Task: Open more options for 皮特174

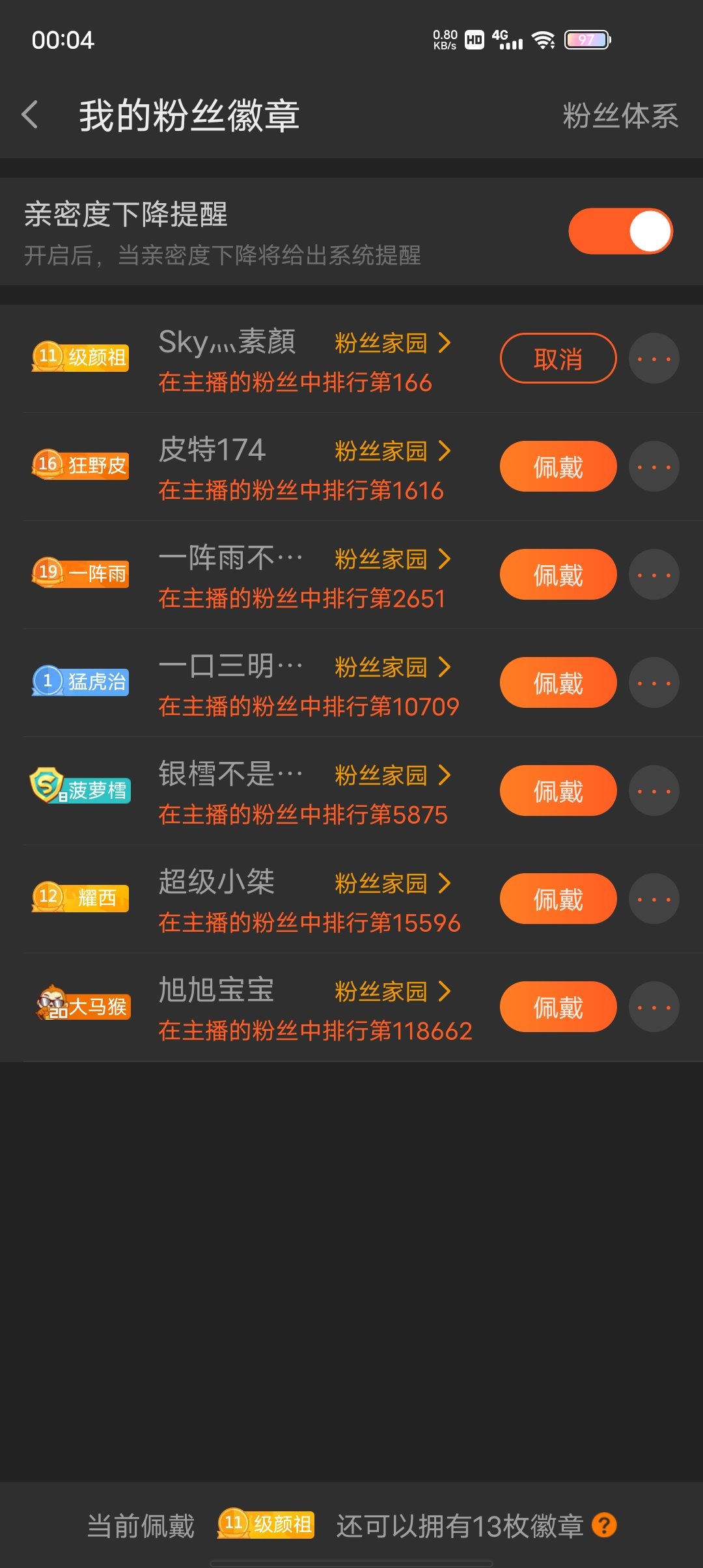Action: pyautogui.click(x=654, y=466)
